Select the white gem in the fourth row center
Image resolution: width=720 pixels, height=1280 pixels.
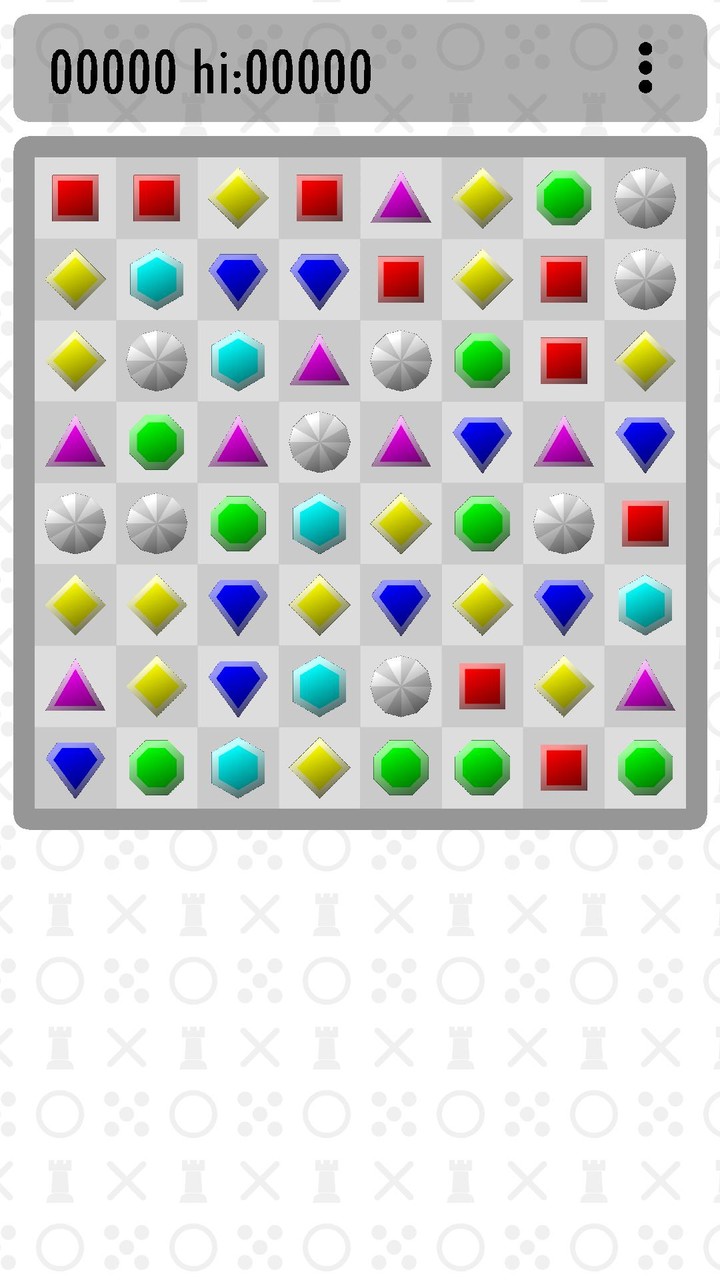(x=318, y=440)
